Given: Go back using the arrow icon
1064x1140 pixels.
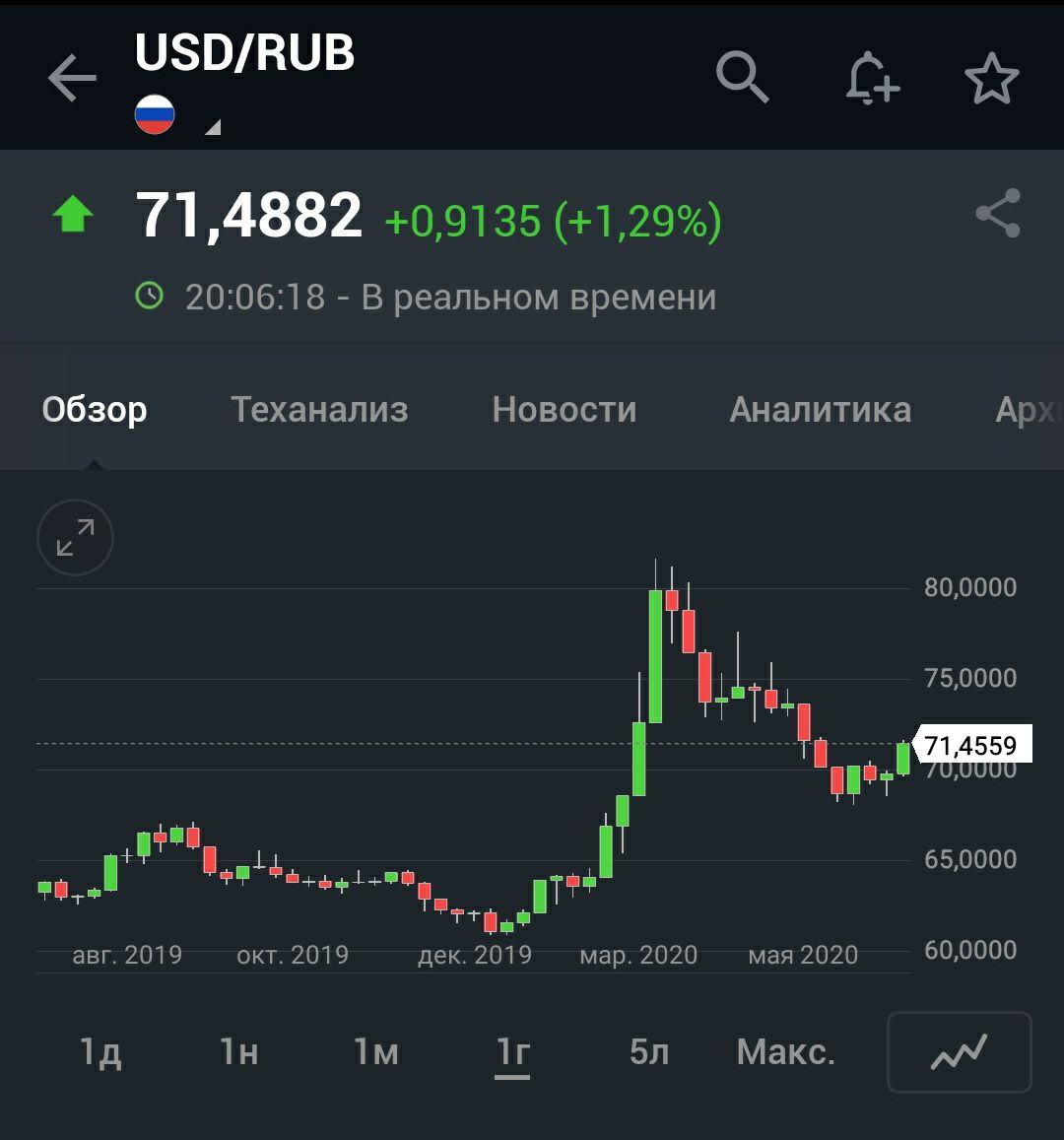Looking at the screenshot, I should (72, 78).
